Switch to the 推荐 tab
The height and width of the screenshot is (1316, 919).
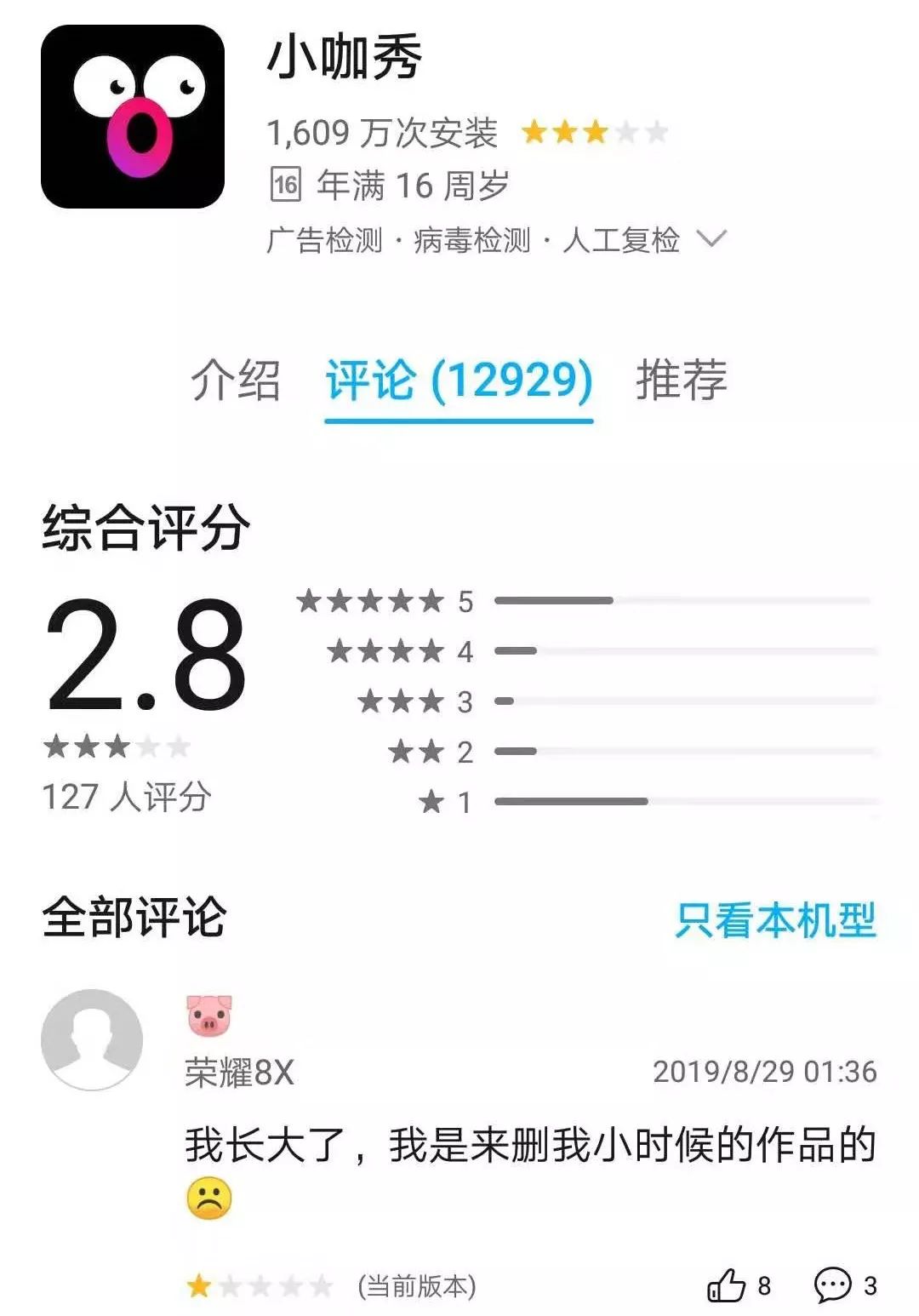coord(681,380)
